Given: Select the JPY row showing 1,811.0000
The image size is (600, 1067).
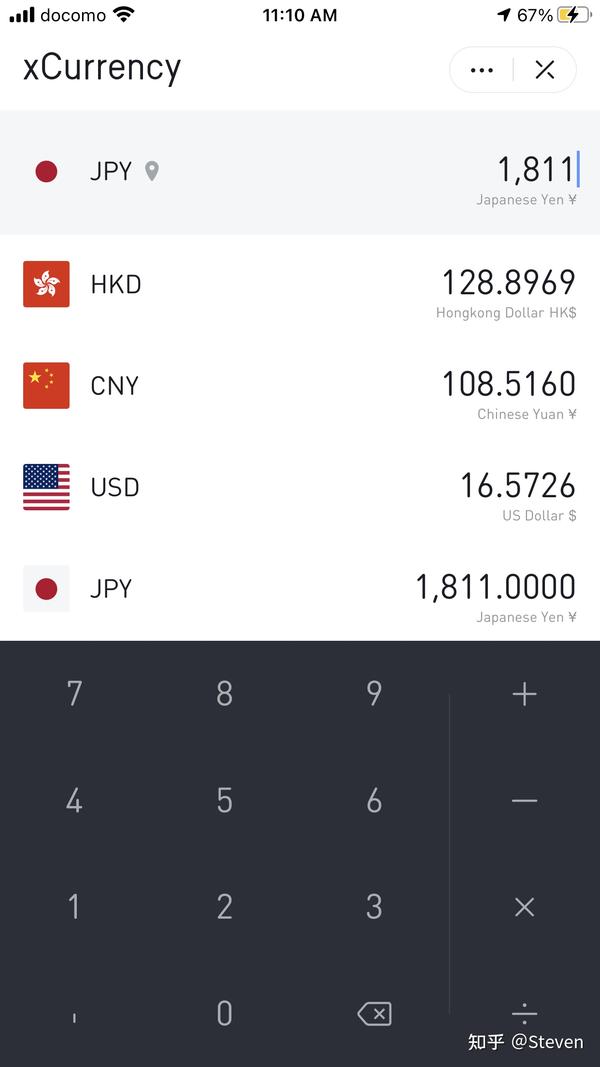Looking at the screenshot, I should click(300, 589).
